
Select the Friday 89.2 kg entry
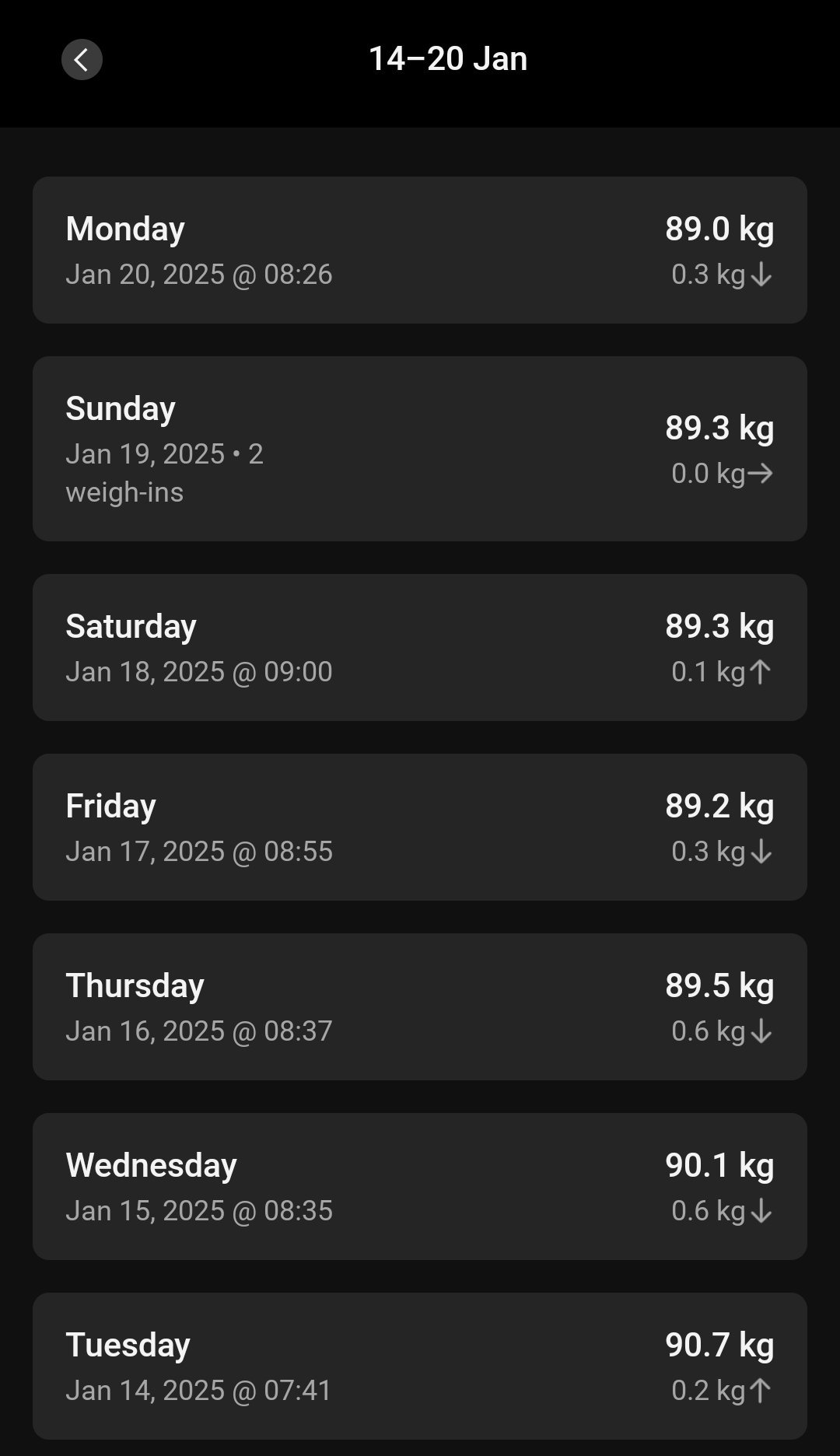[x=419, y=828]
